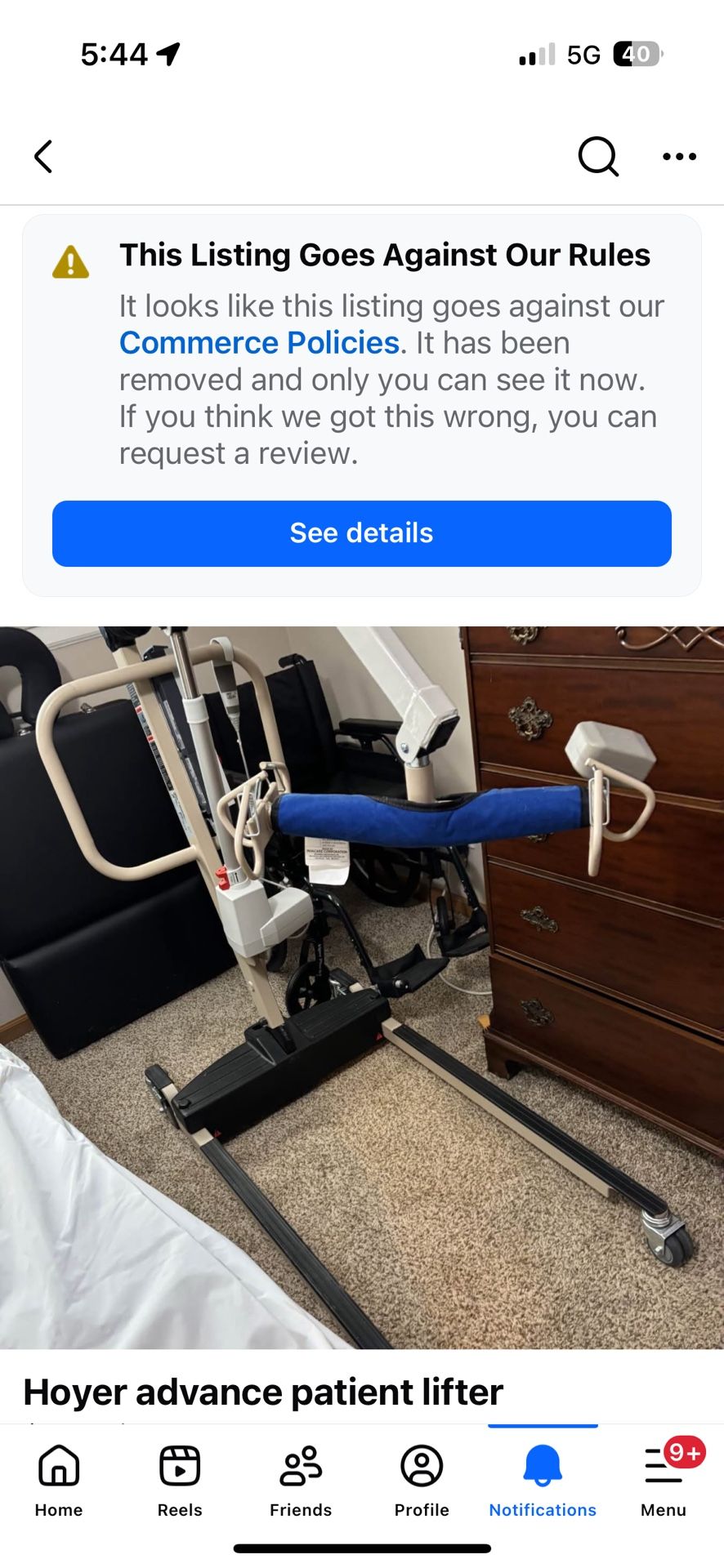Tap See details on the policy notice

coord(361,533)
